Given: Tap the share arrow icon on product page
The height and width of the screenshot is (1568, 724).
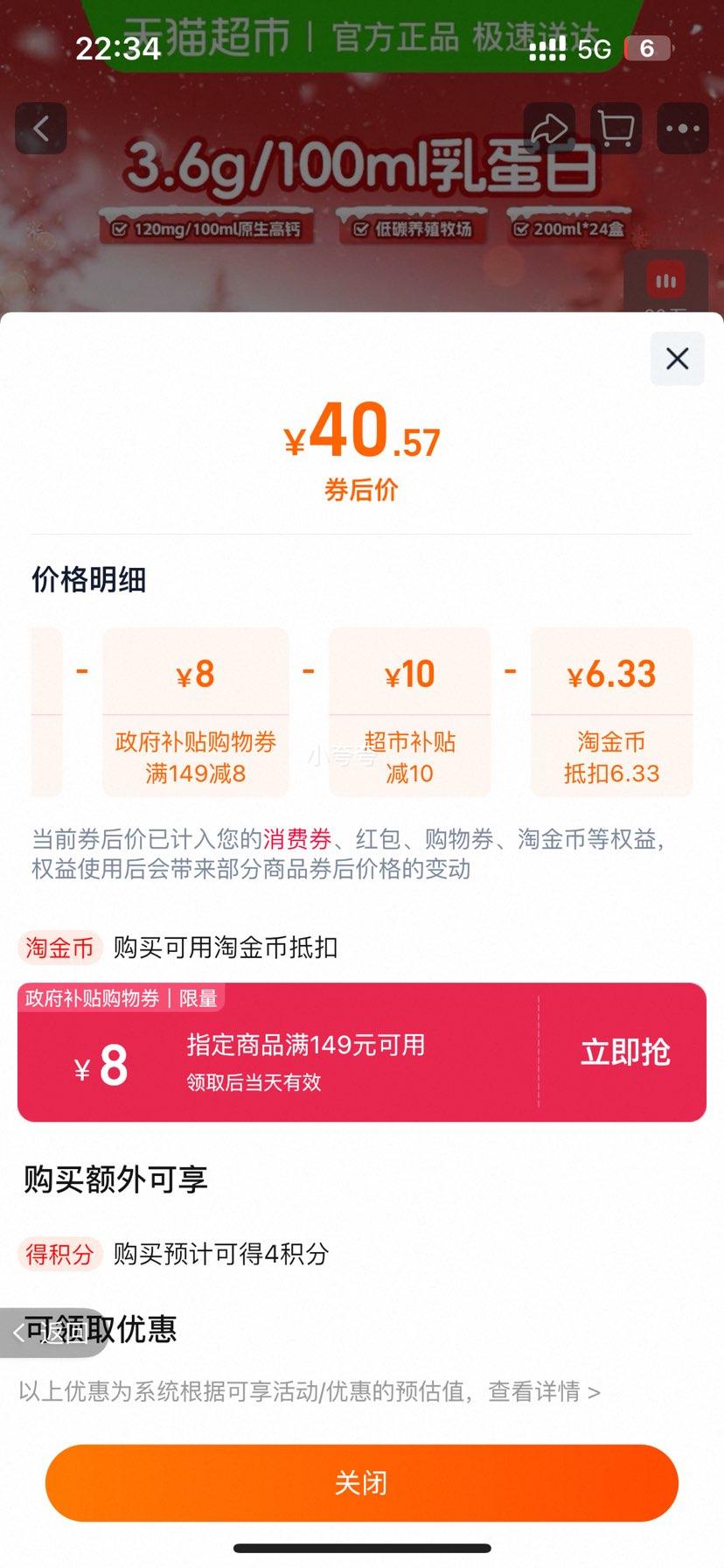Looking at the screenshot, I should pyautogui.click(x=550, y=128).
